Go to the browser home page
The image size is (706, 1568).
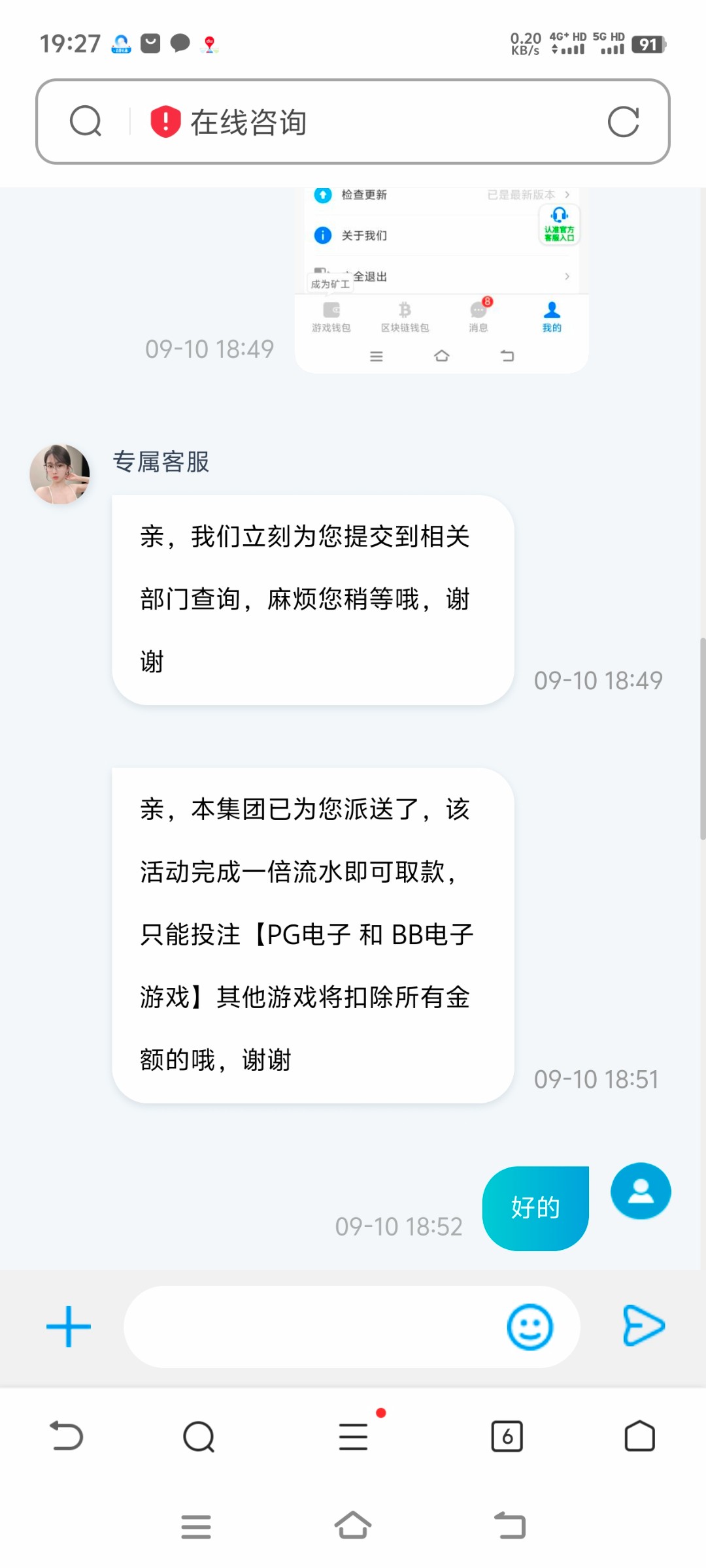coord(639,1436)
